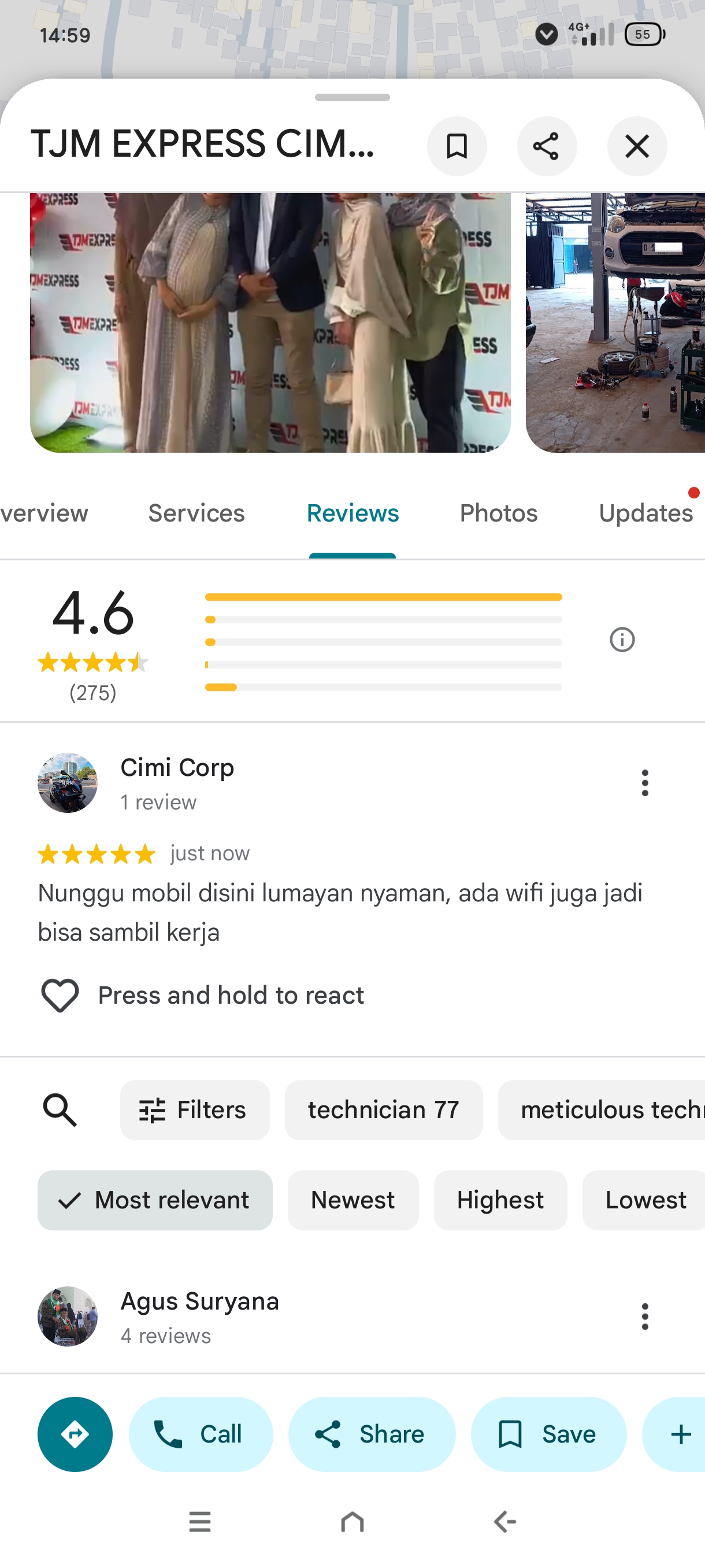Sort reviews by Highest rating

pos(500,1200)
